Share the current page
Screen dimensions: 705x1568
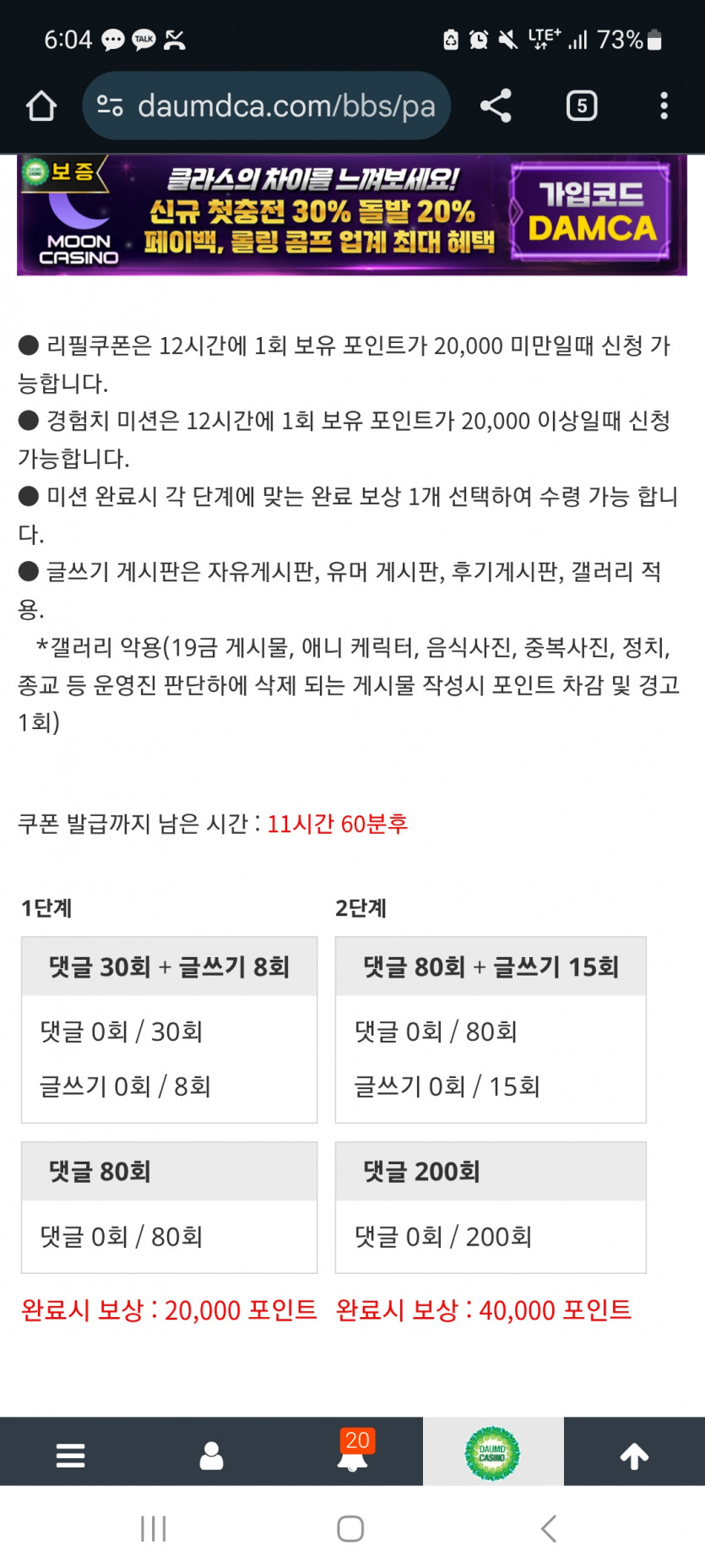pyautogui.click(x=496, y=106)
